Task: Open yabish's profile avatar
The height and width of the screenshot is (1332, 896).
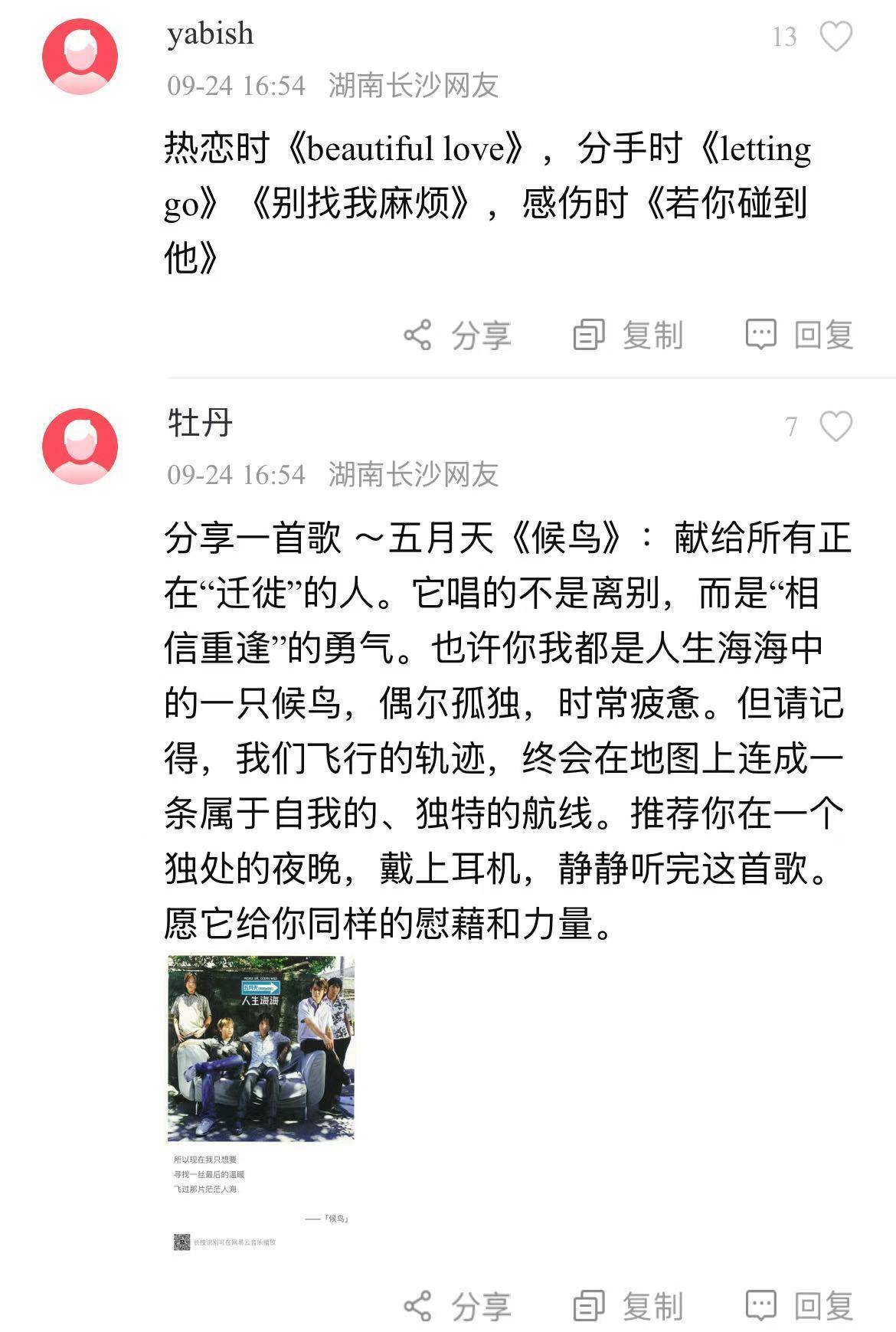Action: click(x=80, y=57)
